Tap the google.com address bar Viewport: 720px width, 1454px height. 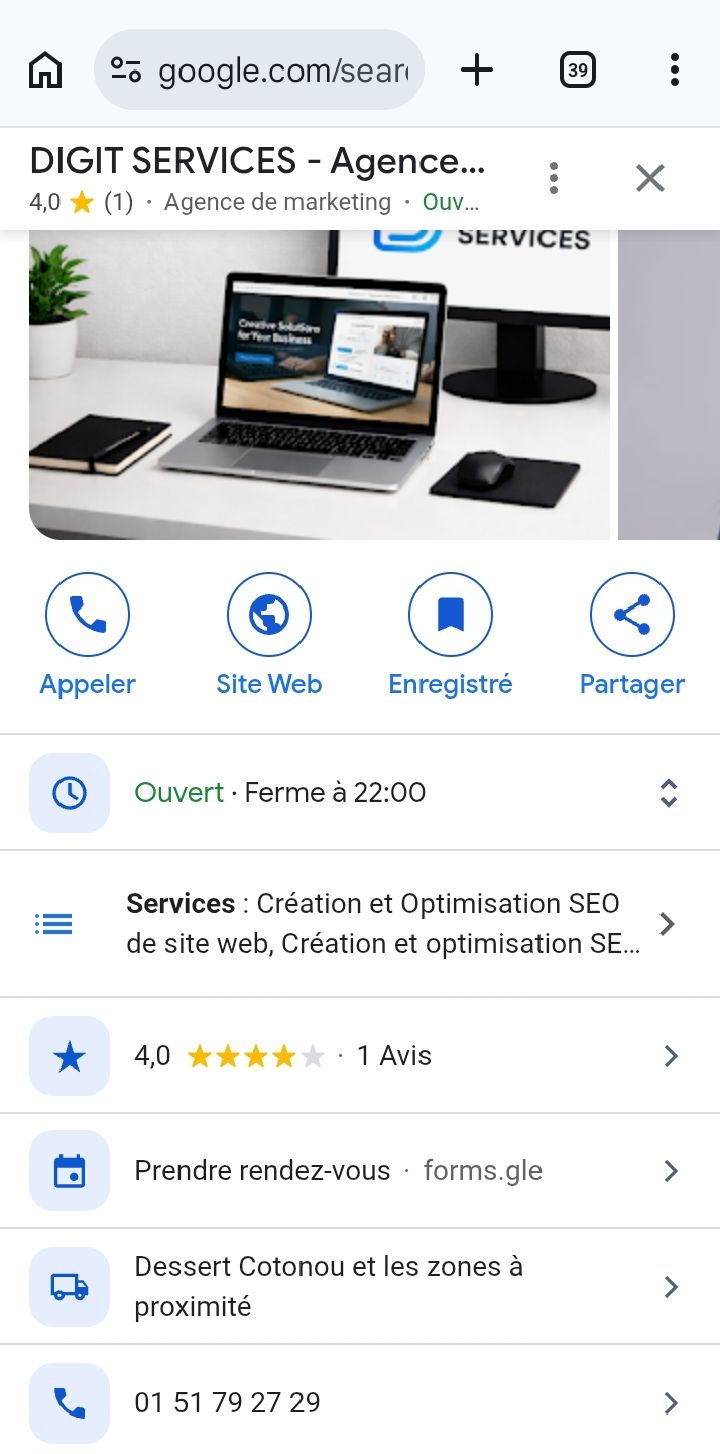click(260, 70)
